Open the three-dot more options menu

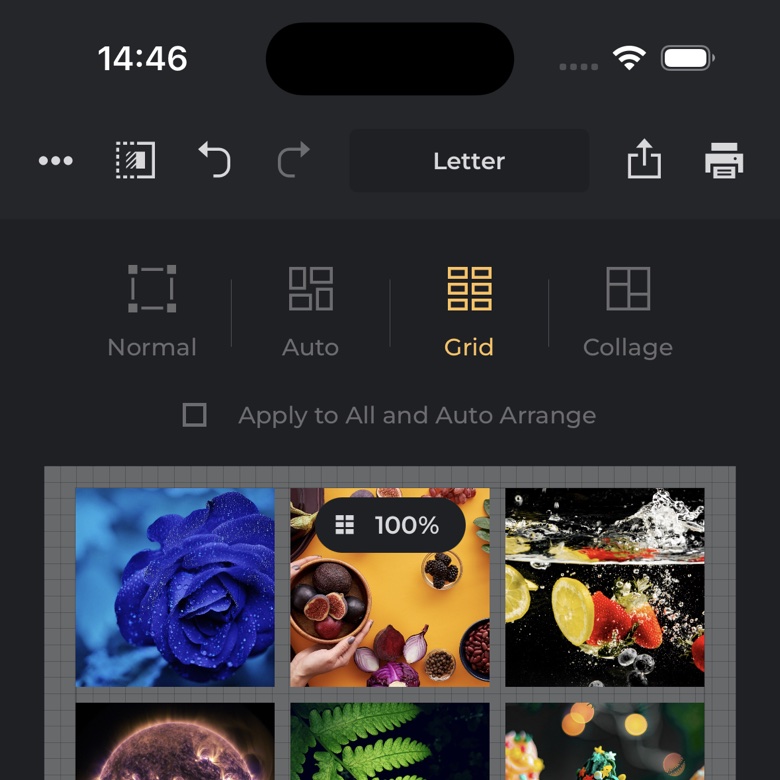pyautogui.click(x=55, y=161)
